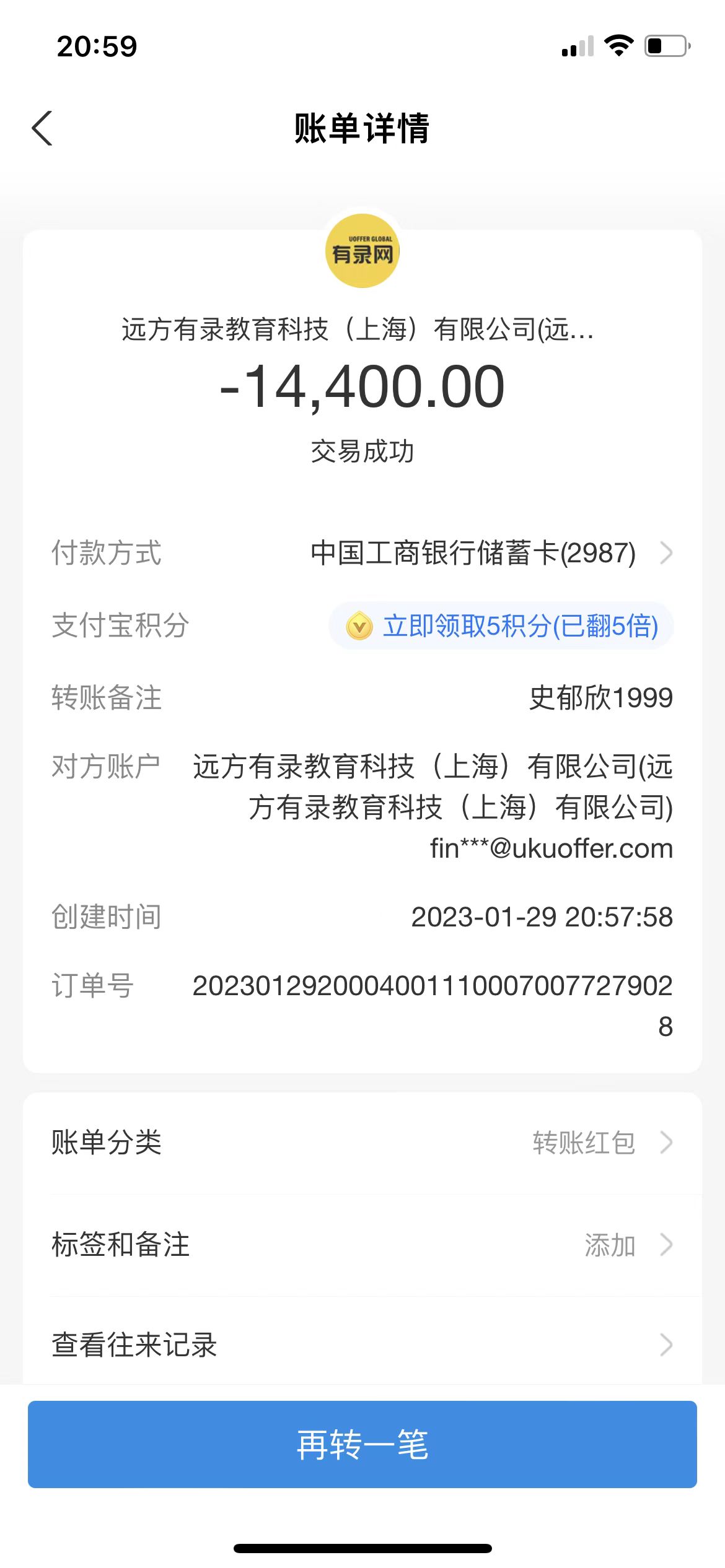Claim the 5 Alipay points
725x1568 pixels.
(502, 625)
